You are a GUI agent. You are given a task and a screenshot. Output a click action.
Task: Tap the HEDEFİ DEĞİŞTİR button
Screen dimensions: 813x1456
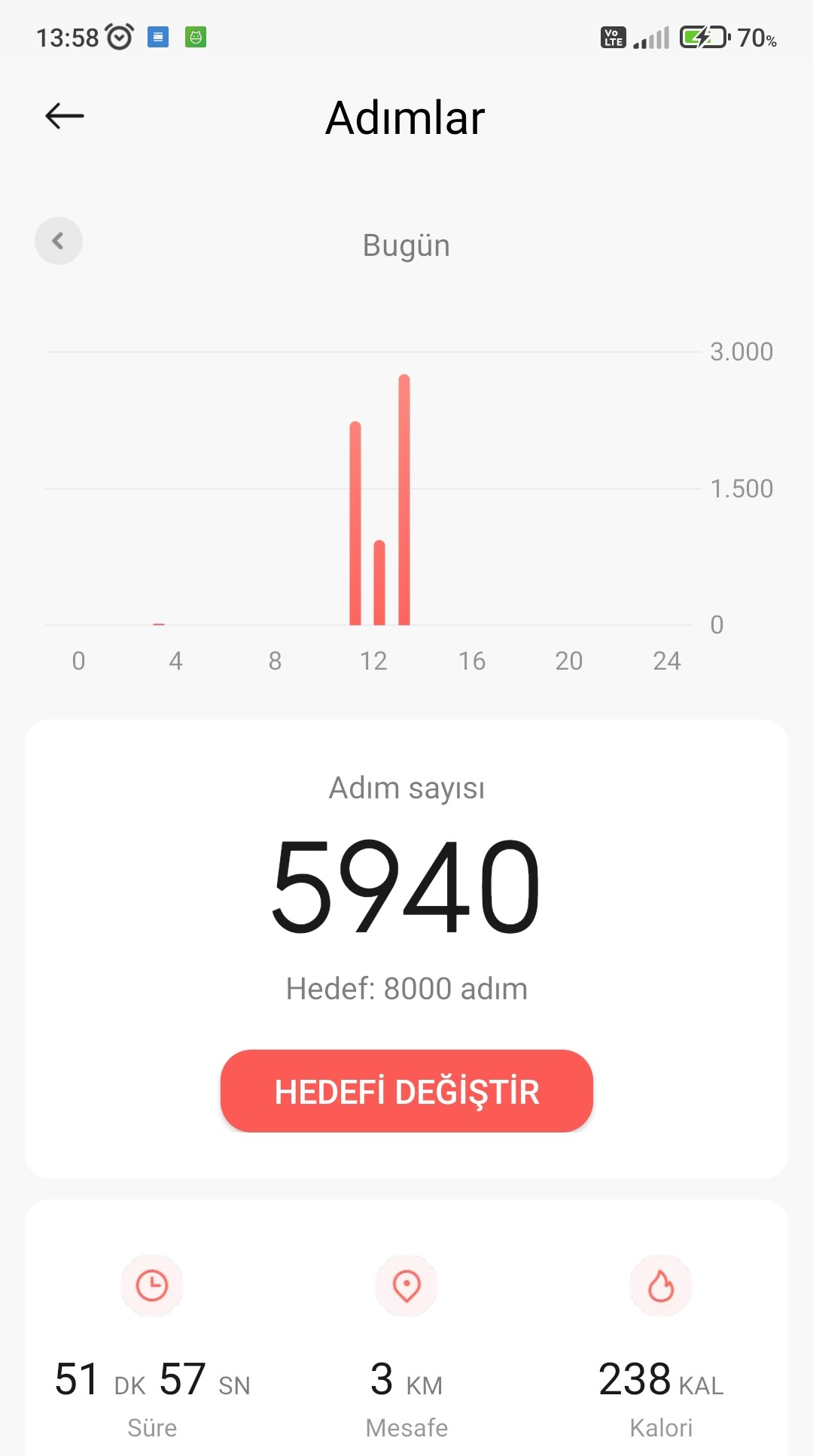(406, 1091)
